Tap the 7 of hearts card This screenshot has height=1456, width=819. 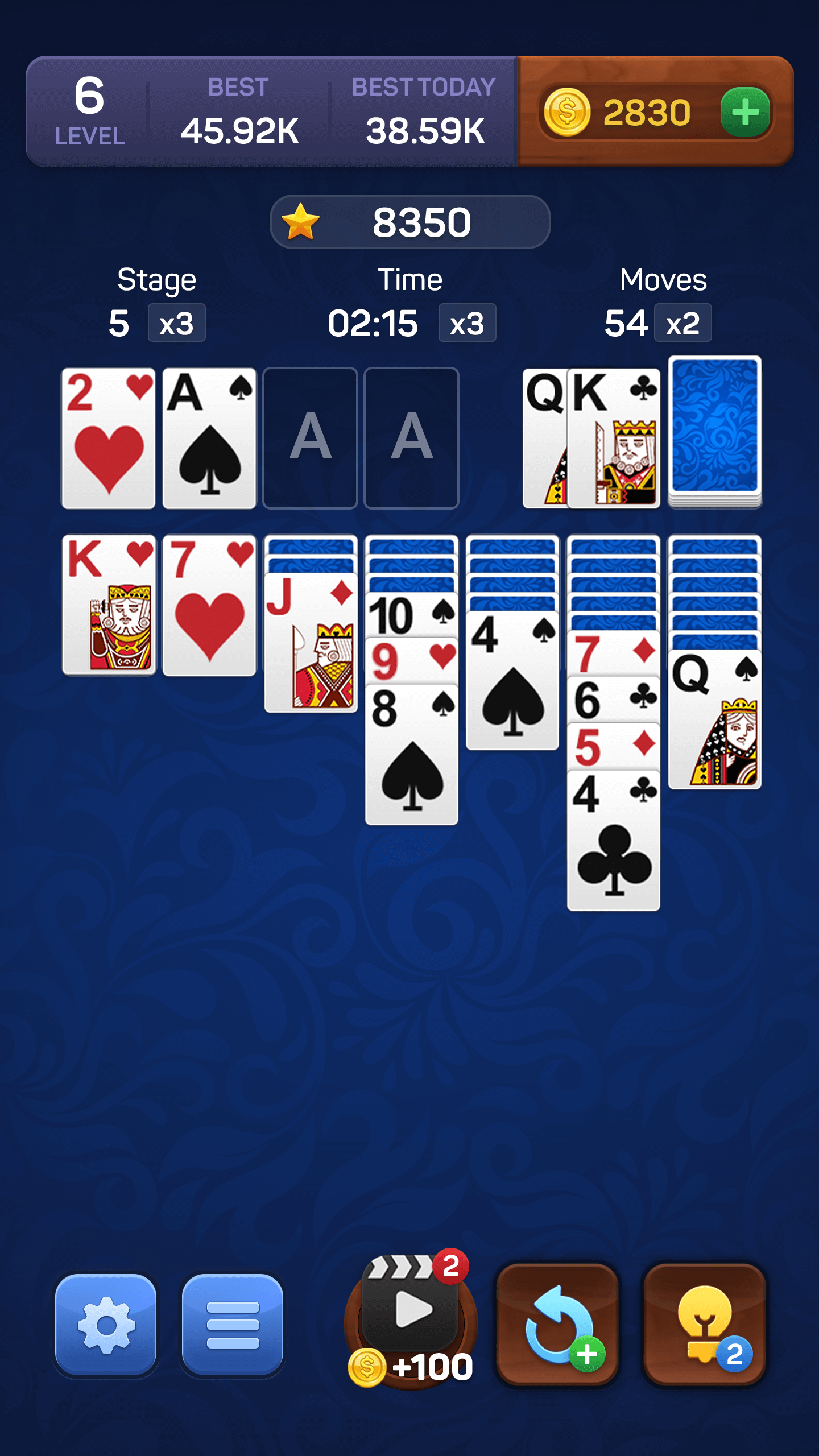click(x=209, y=605)
